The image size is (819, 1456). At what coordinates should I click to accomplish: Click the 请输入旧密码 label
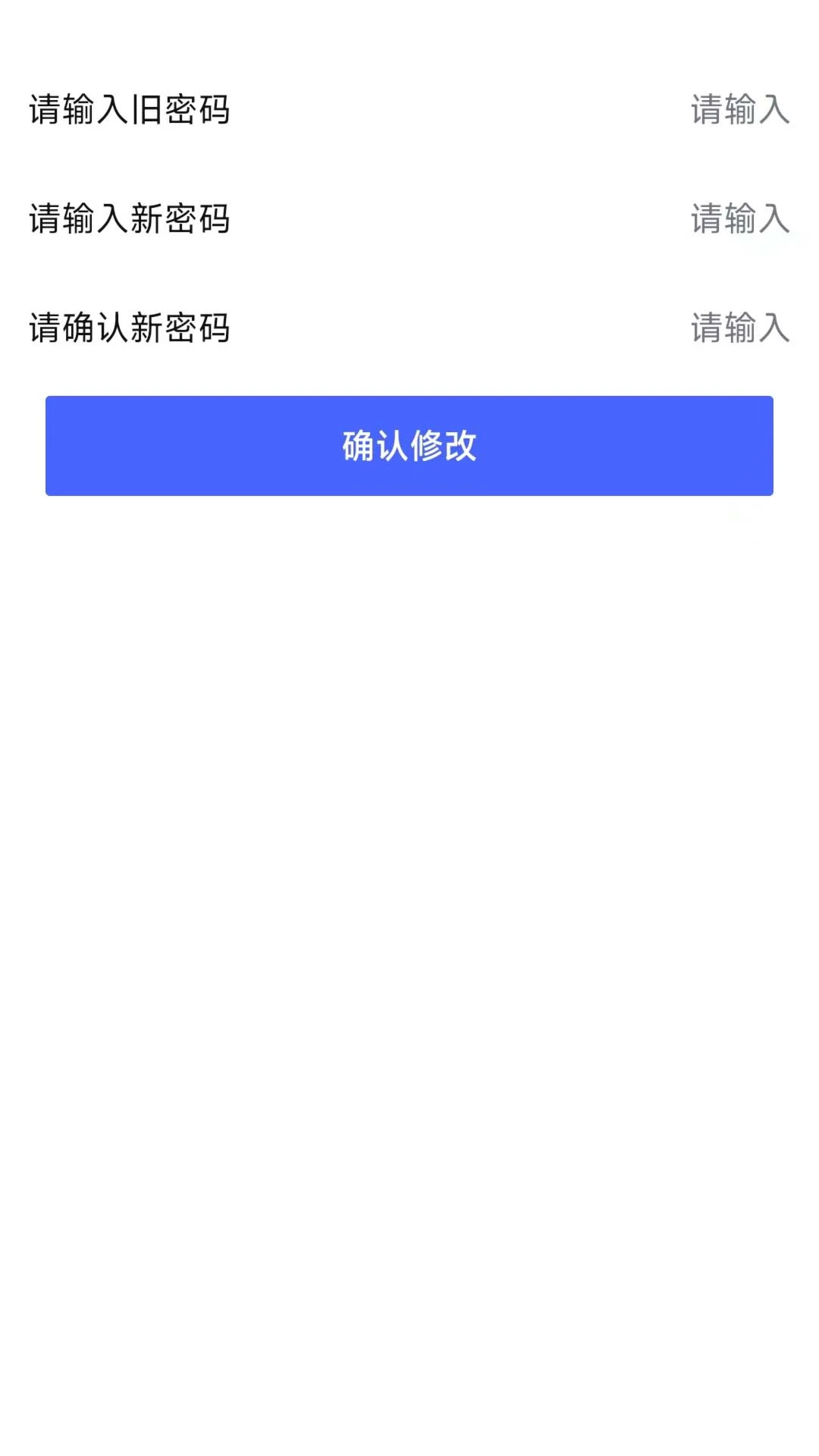coord(129,108)
